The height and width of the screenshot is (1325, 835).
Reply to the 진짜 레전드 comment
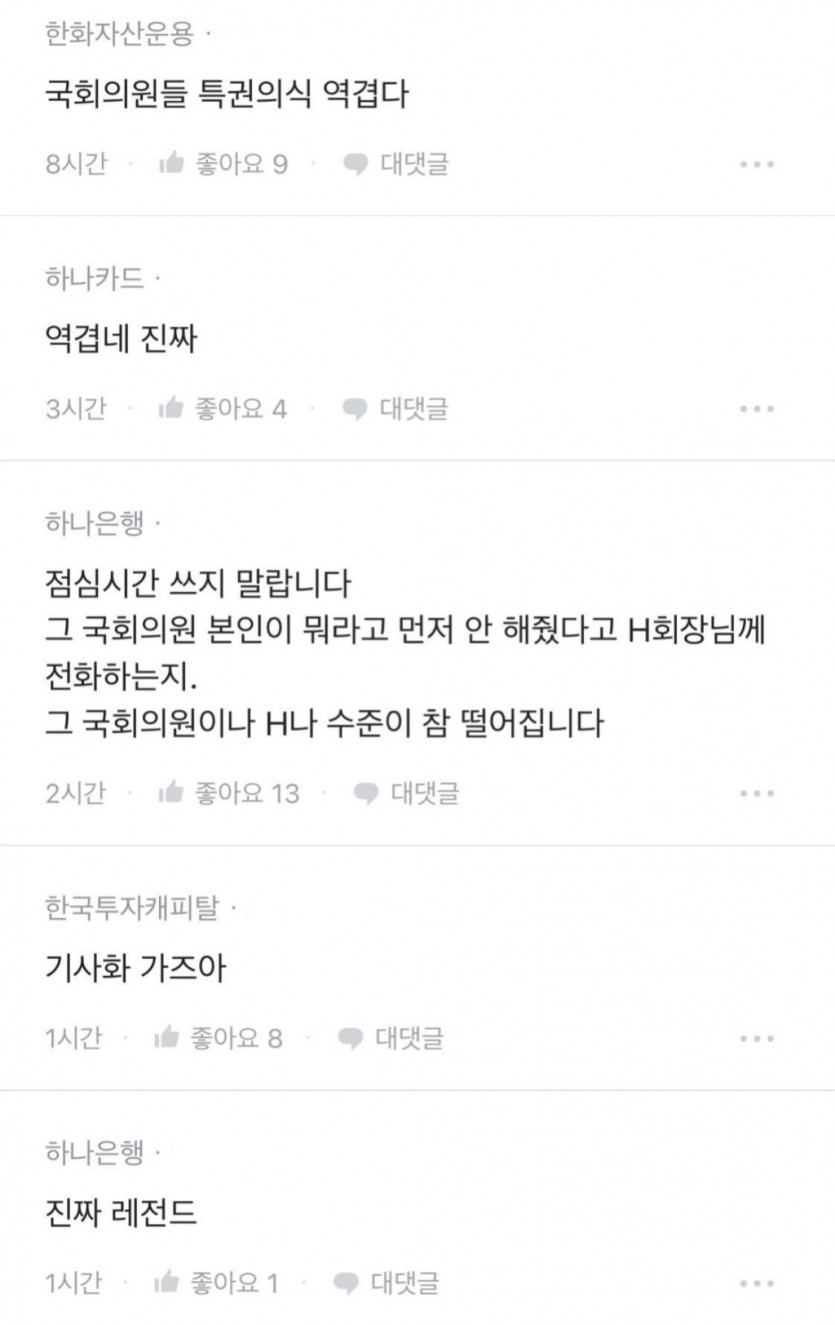tap(387, 1283)
